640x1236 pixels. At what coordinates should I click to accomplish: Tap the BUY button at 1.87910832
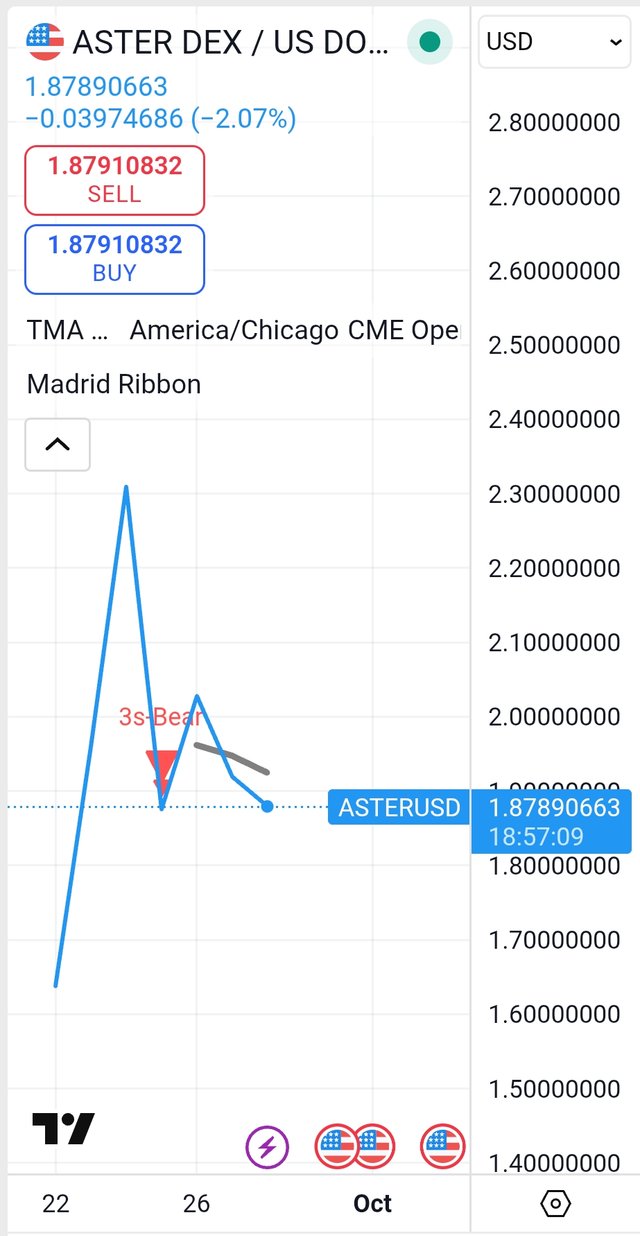tap(114, 259)
